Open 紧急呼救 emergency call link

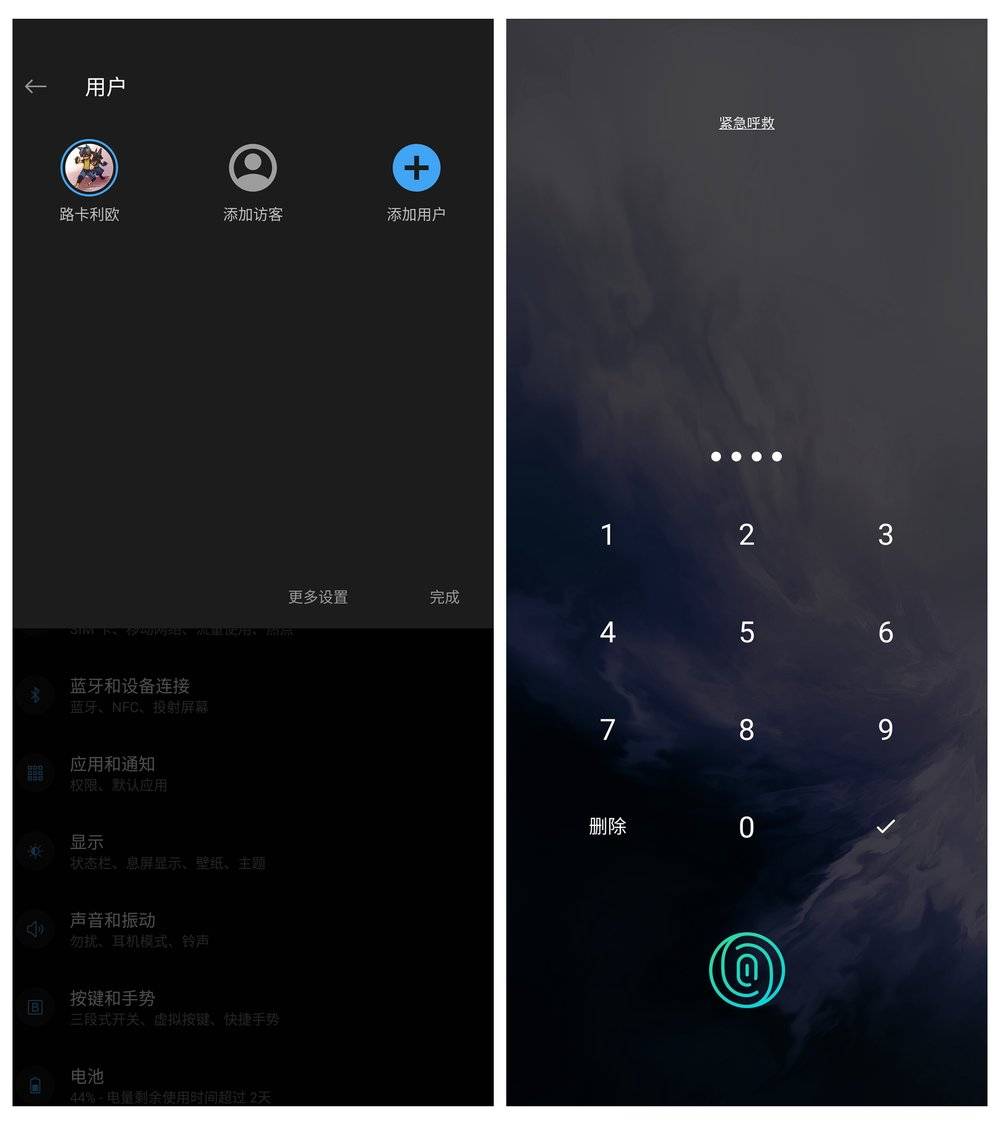[746, 123]
